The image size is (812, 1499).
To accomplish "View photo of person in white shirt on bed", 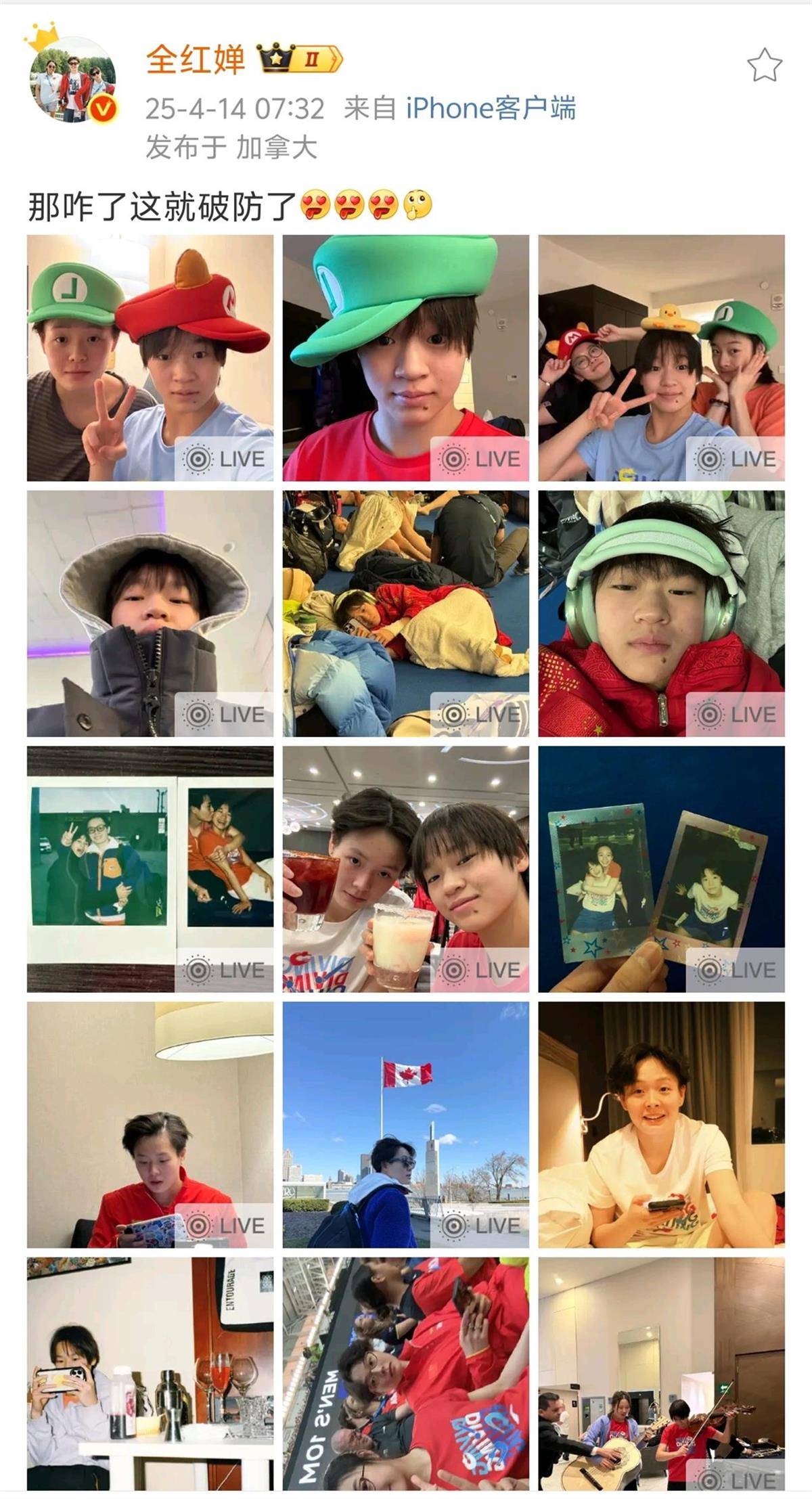I will [661, 1125].
